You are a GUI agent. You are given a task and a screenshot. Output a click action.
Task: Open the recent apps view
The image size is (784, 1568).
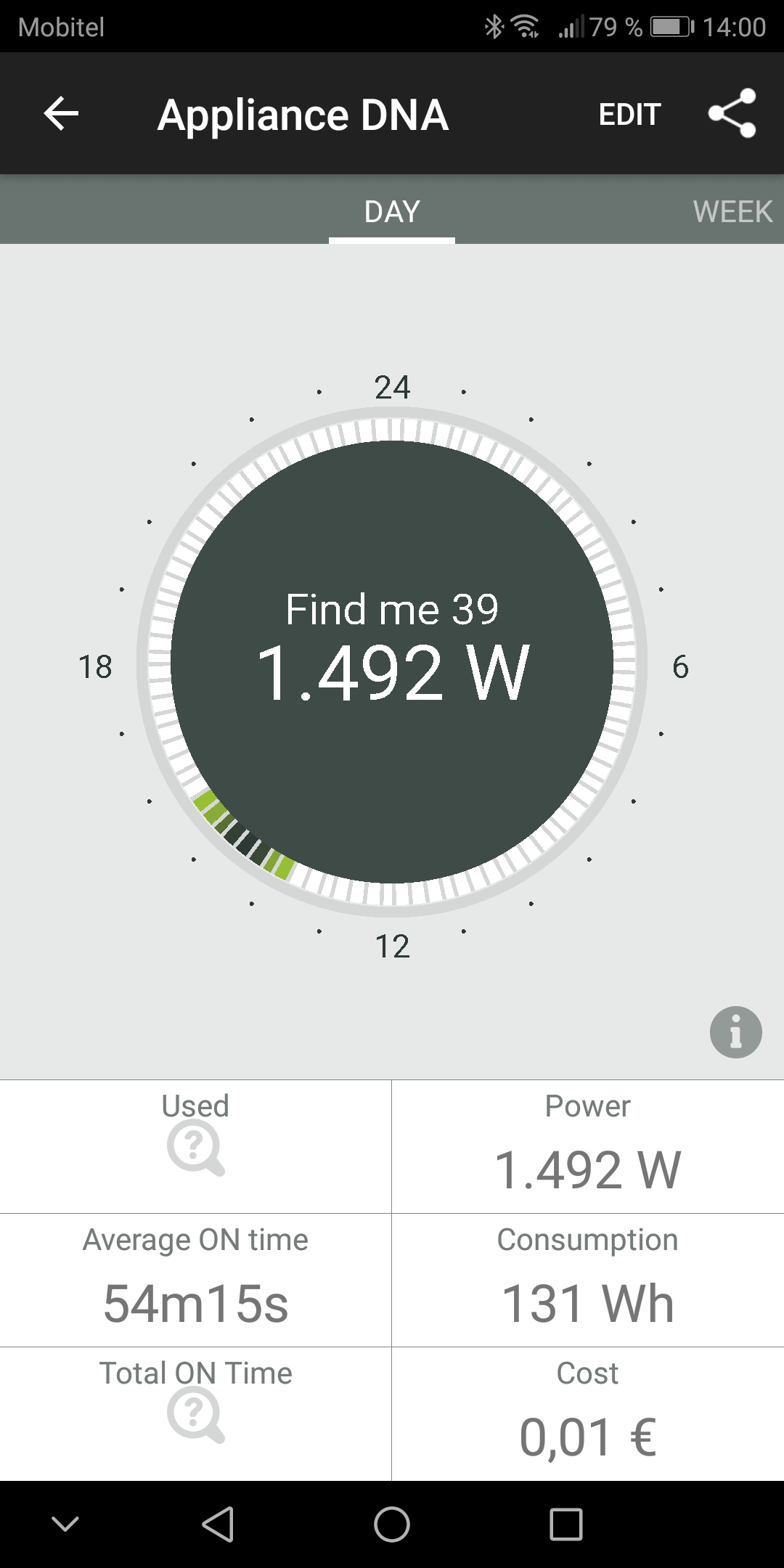click(x=566, y=1524)
